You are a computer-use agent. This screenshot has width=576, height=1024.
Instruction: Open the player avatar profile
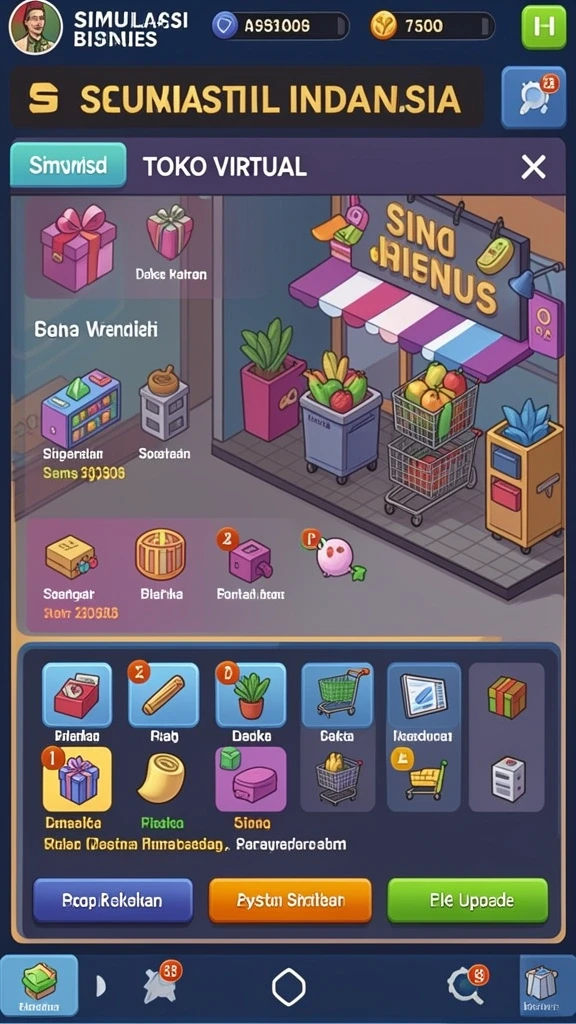point(36,27)
